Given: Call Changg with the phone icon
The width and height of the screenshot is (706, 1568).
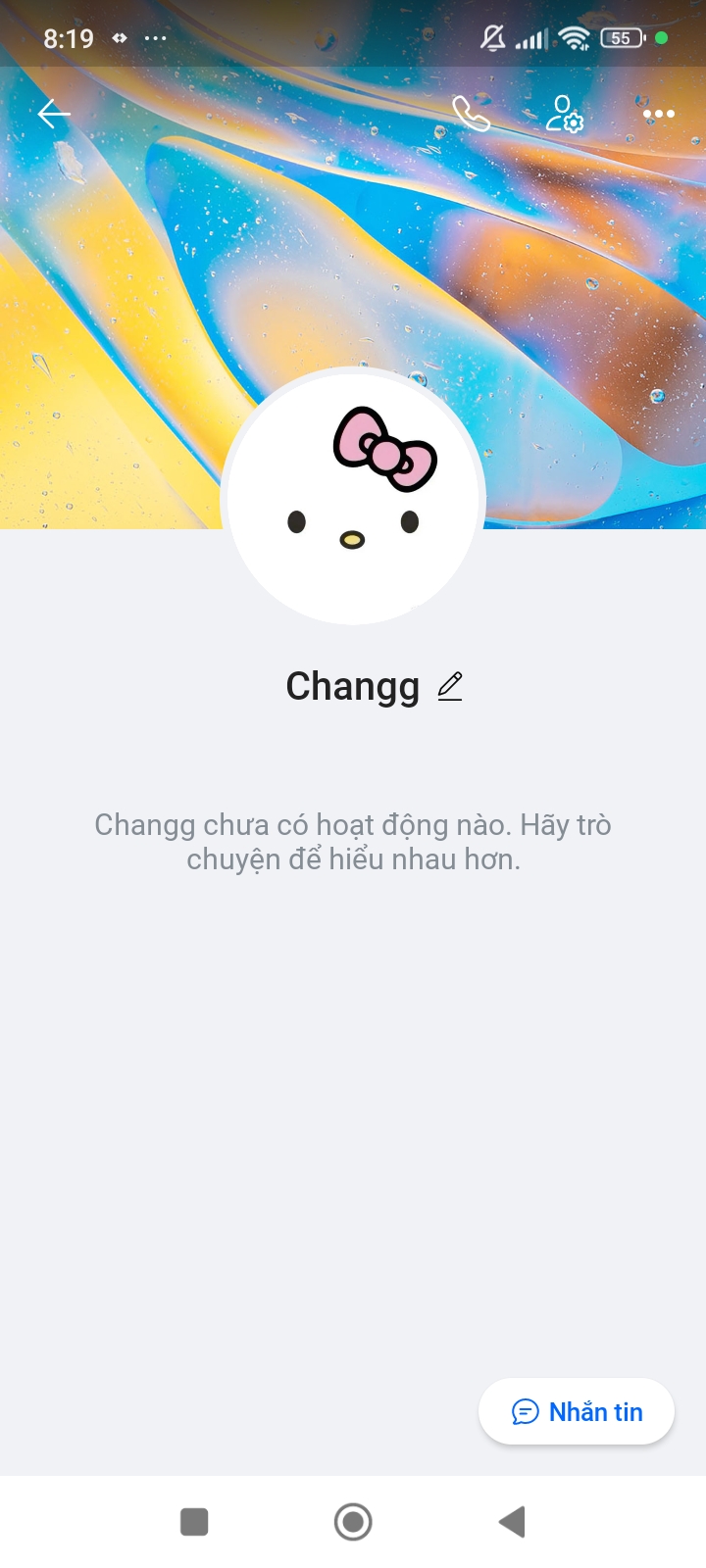Looking at the screenshot, I should [x=471, y=115].
